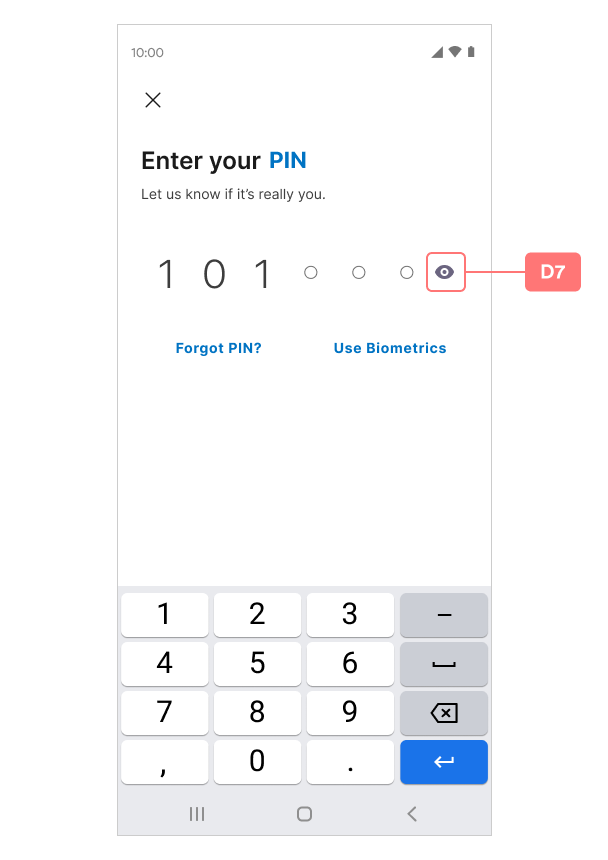This screenshot has width=608, height=860.
Task: Enter digit 1 on the keypad
Action: click(165, 614)
